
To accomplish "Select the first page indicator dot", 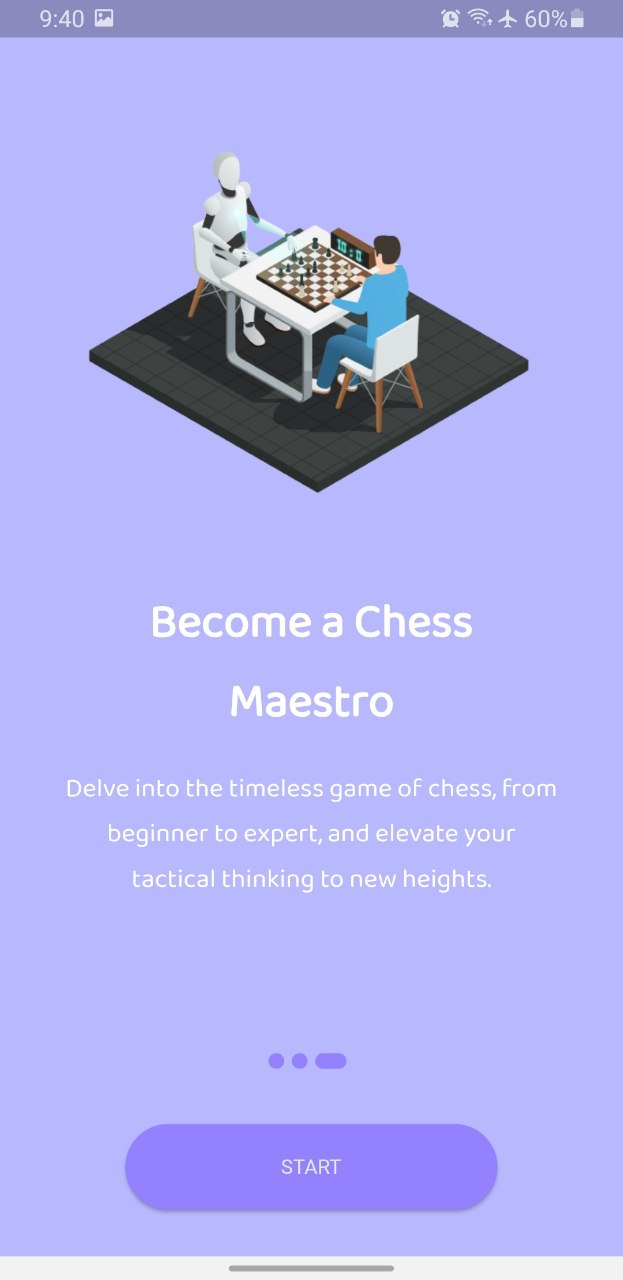I will click(x=276, y=1061).
